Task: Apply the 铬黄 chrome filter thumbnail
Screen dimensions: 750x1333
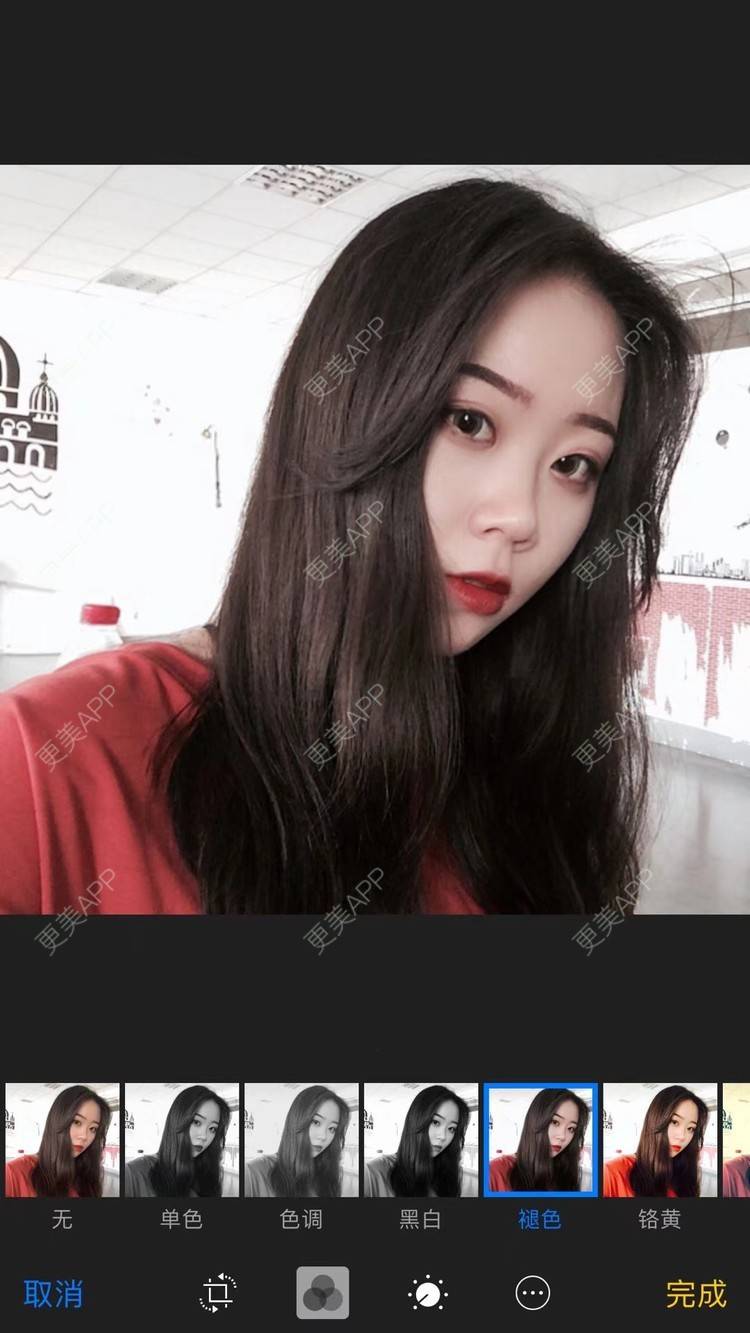Action: click(659, 1139)
